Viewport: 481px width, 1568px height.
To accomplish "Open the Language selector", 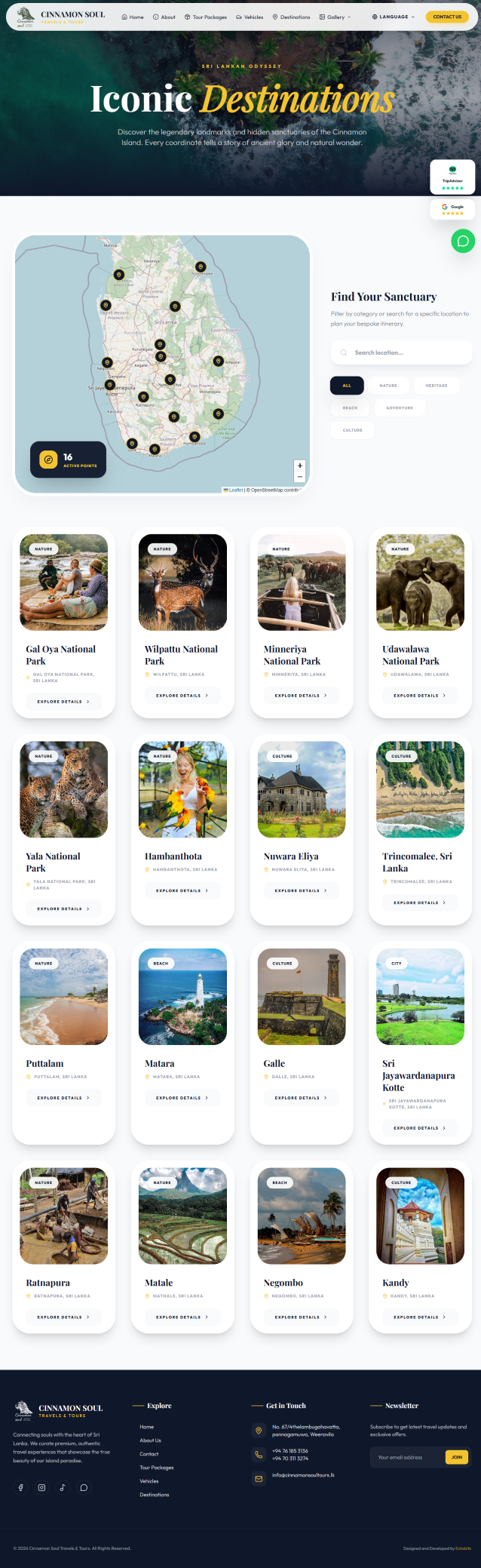I will click(x=394, y=17).
